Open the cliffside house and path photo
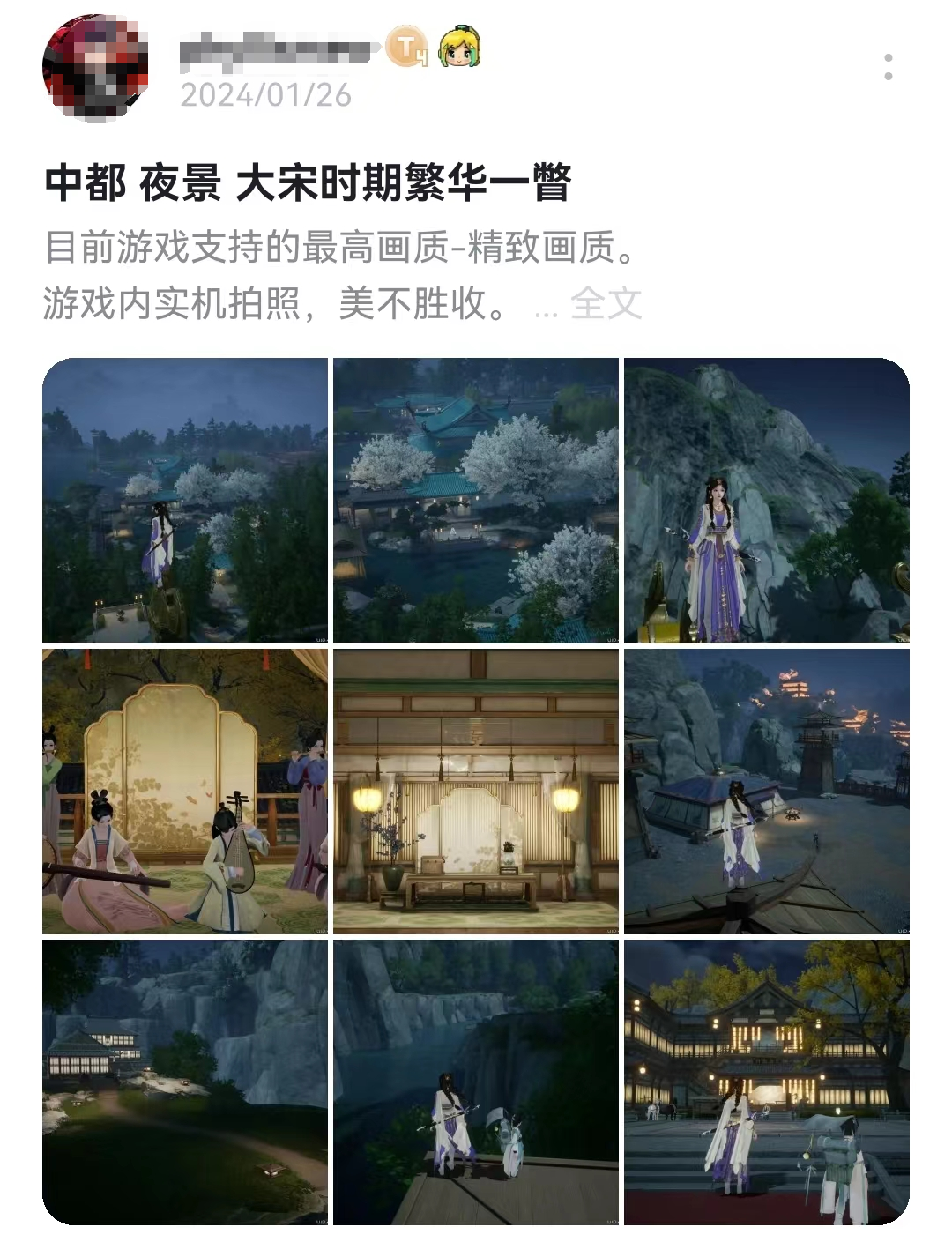The width and height of the screenshot is (952, 1242). [x=185, y=1082]
